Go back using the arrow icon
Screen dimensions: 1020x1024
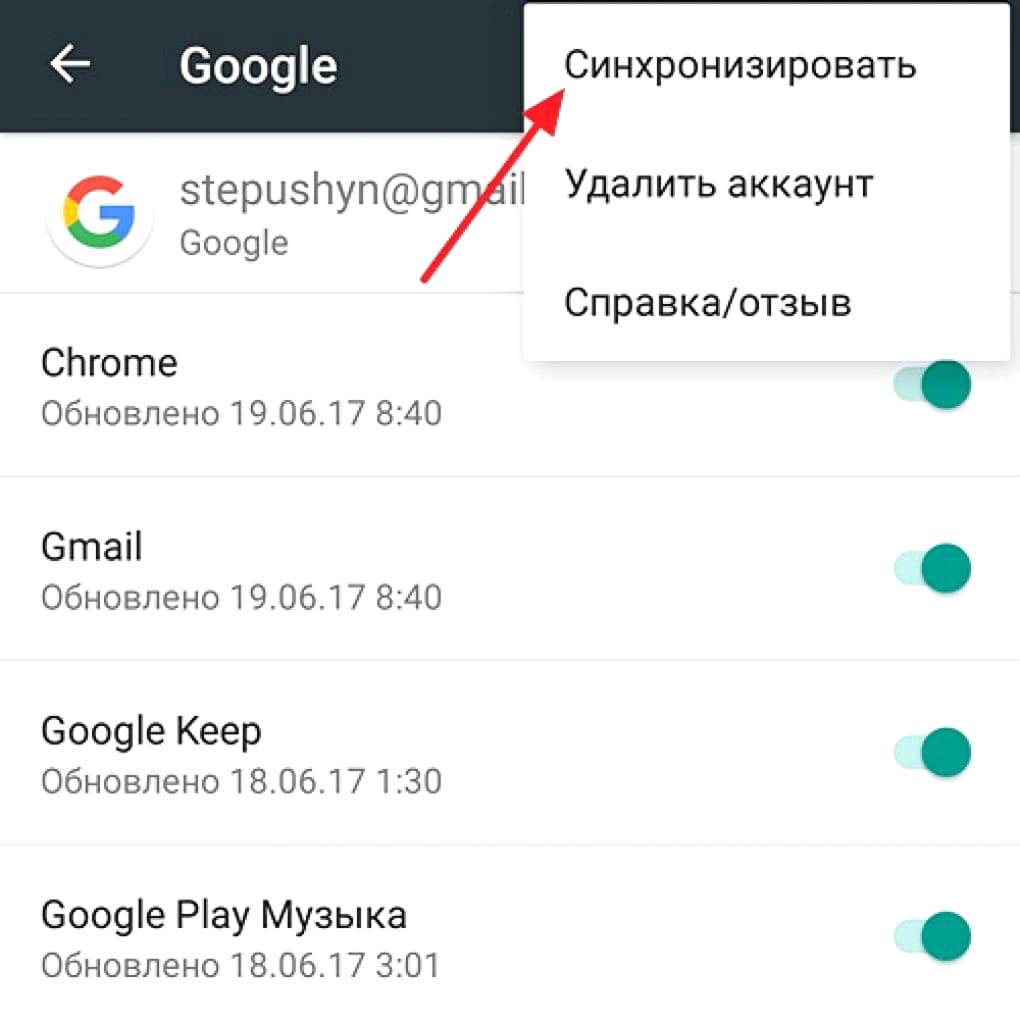pos(70,65)
